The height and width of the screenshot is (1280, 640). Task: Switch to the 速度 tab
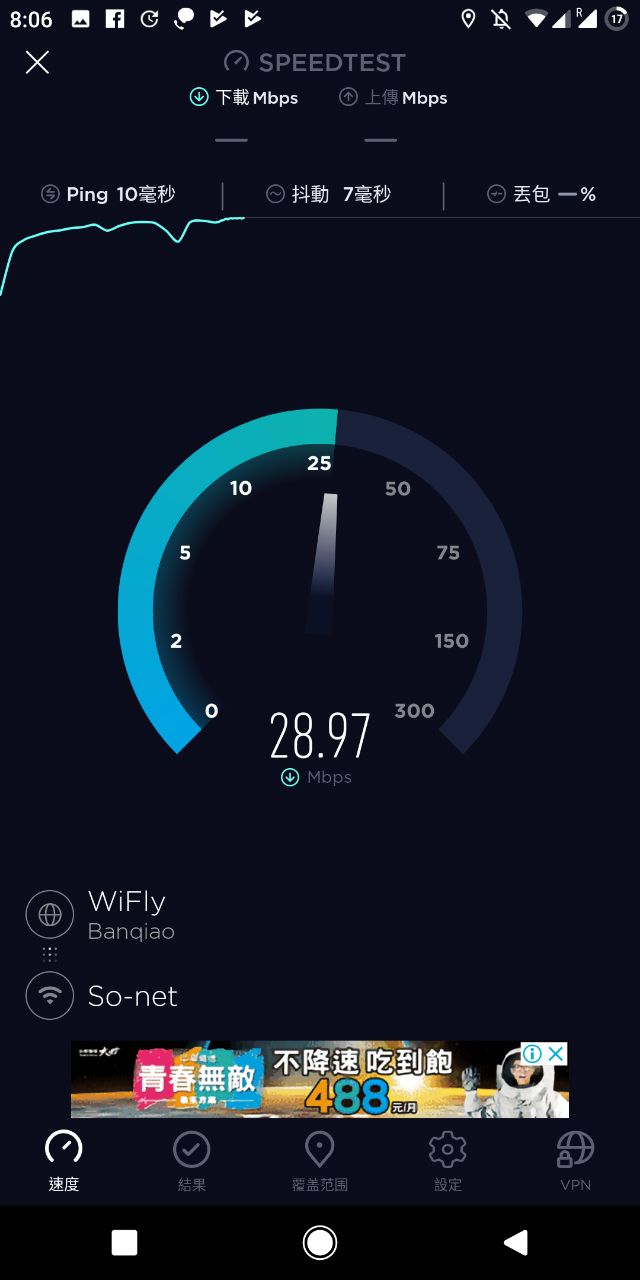64,1161
